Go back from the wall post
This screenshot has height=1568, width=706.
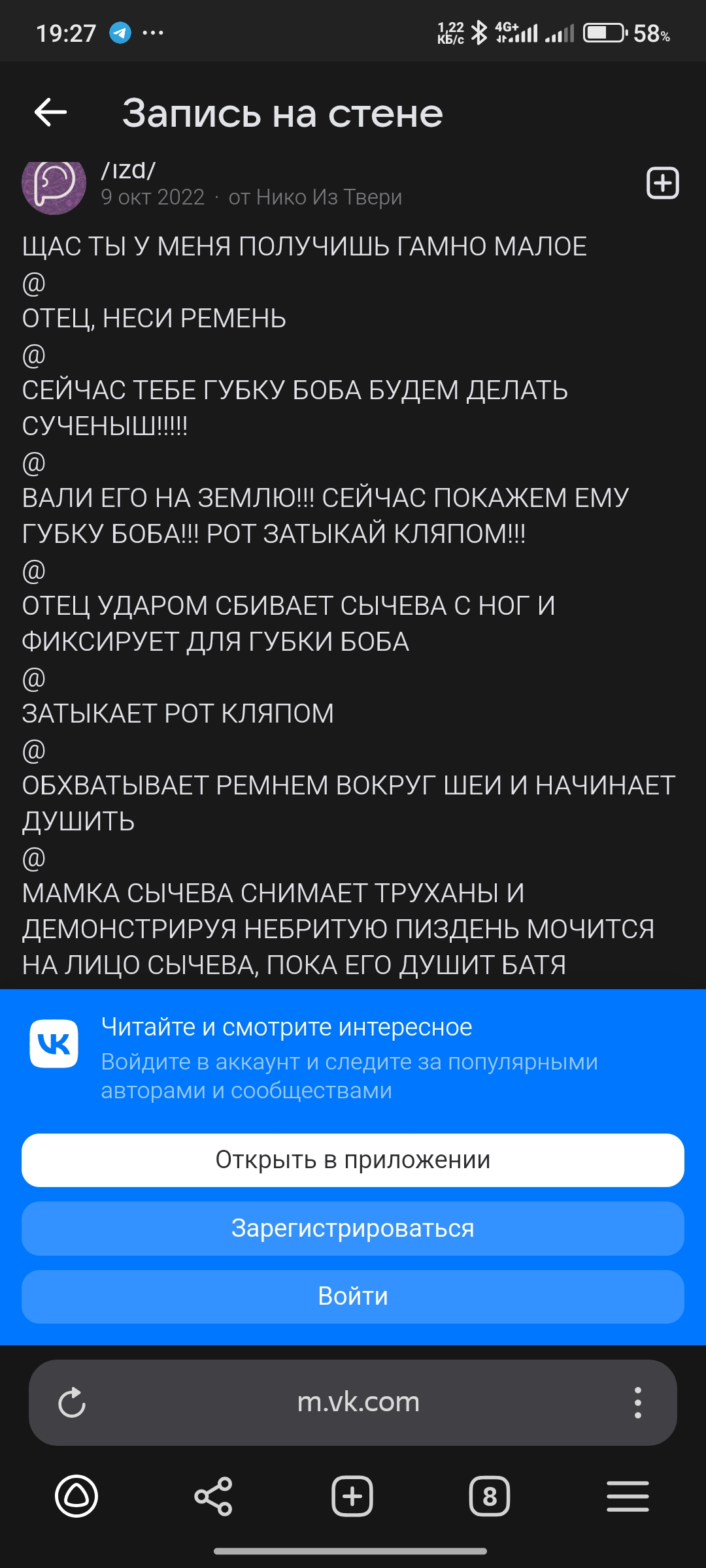coord(51,112)
